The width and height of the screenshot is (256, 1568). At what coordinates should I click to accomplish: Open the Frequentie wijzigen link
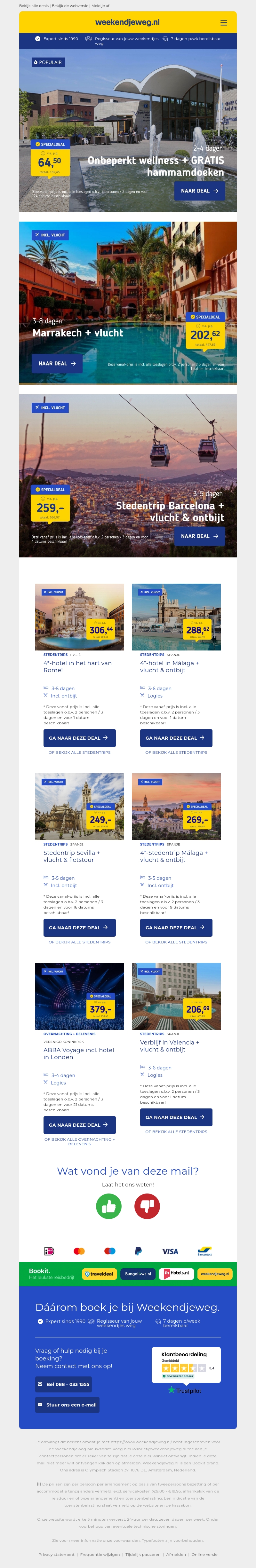(100, 1554)
